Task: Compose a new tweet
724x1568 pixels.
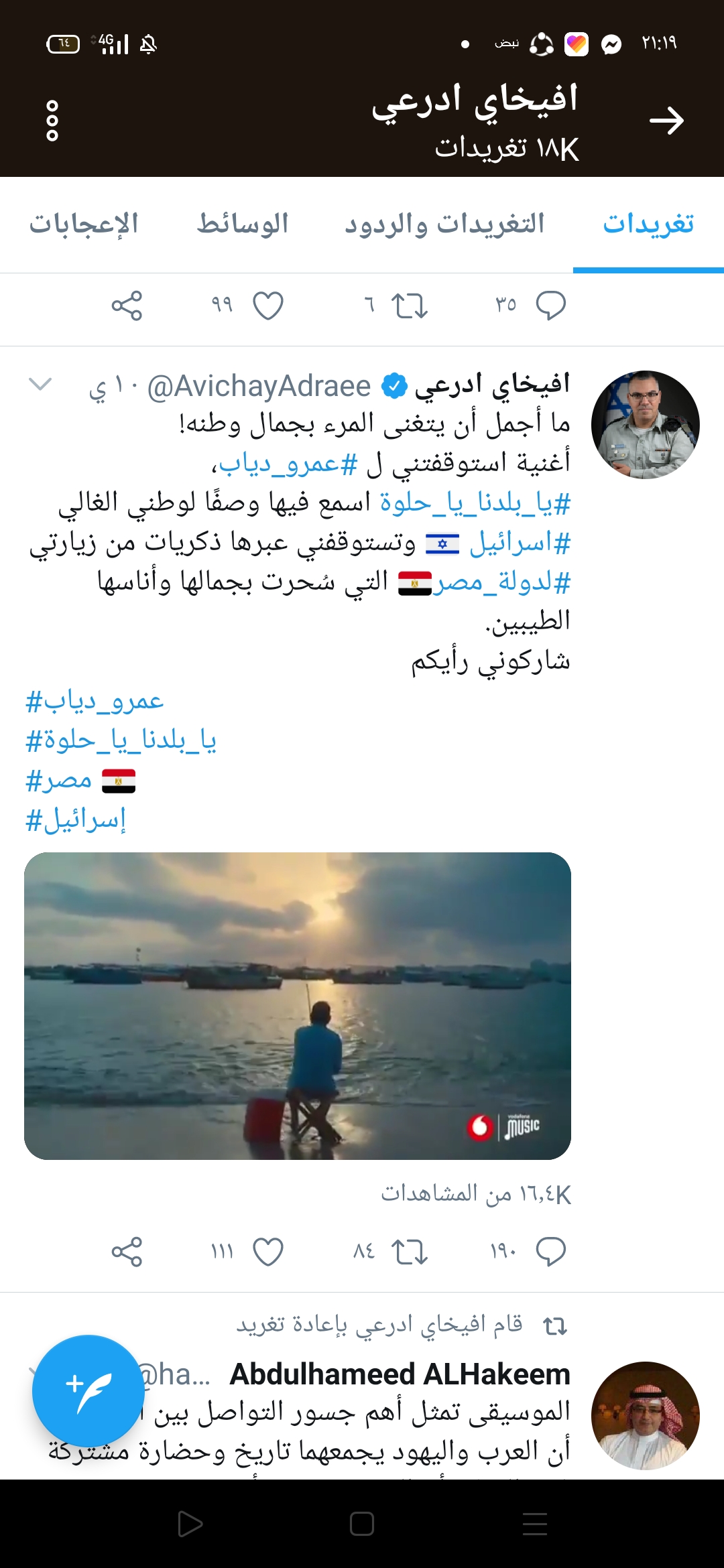Action: 88,1391
